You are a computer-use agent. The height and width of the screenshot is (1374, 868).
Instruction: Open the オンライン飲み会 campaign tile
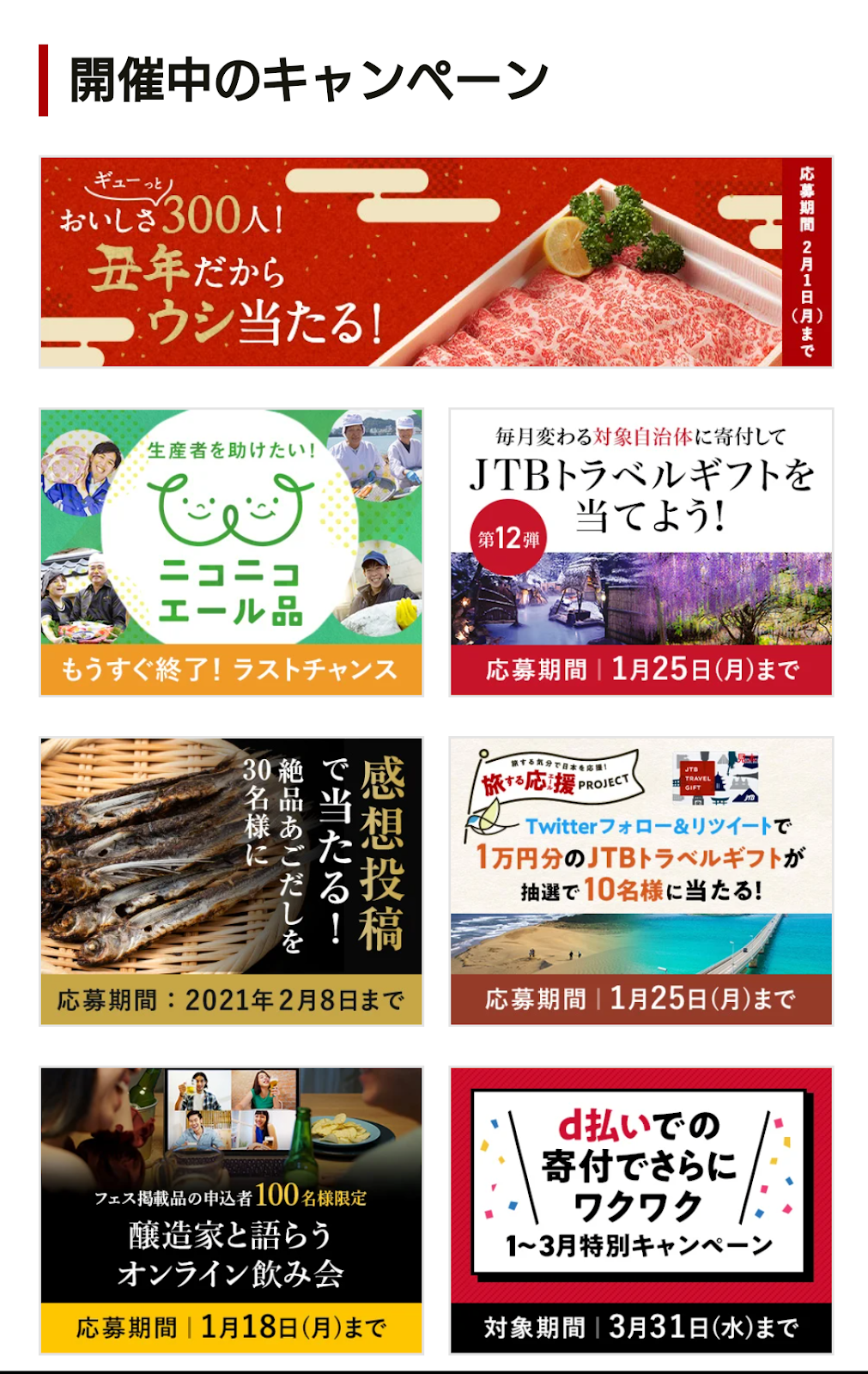[x=231, y=1210]
